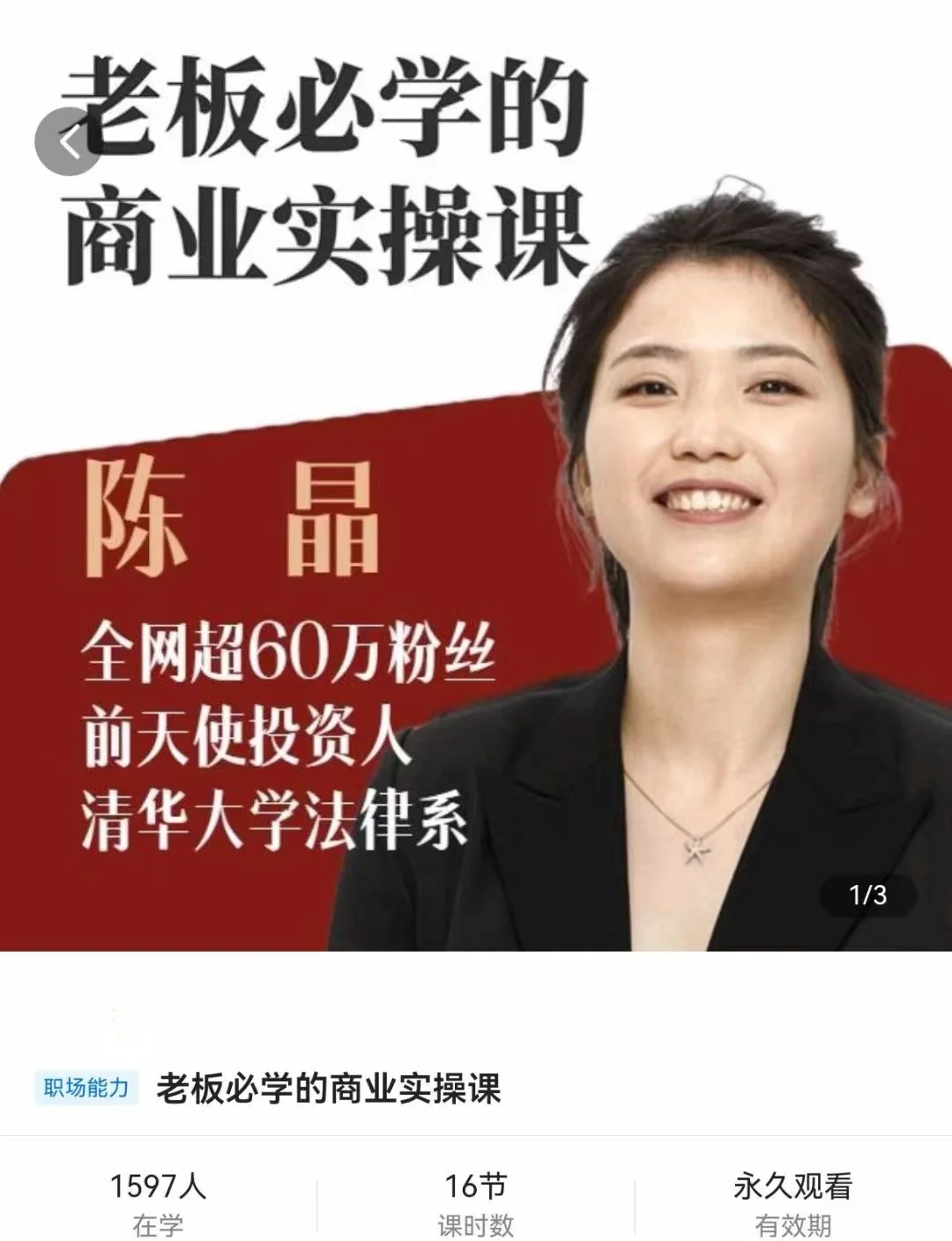This screenshot has height=1241, width=952.
Task: Open the course cover image of 陈晶
Action: [476, 529]
